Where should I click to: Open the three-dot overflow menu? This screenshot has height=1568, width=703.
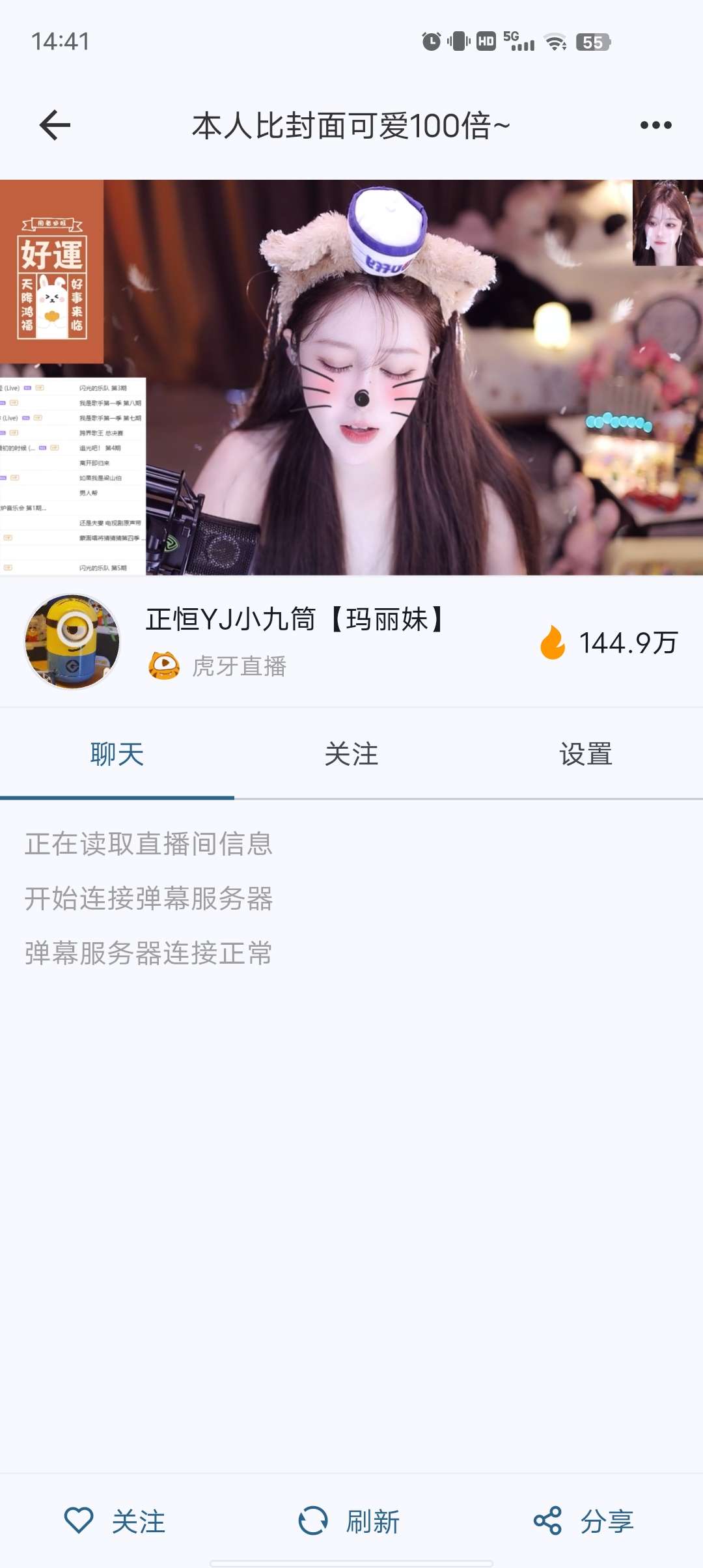655,125
